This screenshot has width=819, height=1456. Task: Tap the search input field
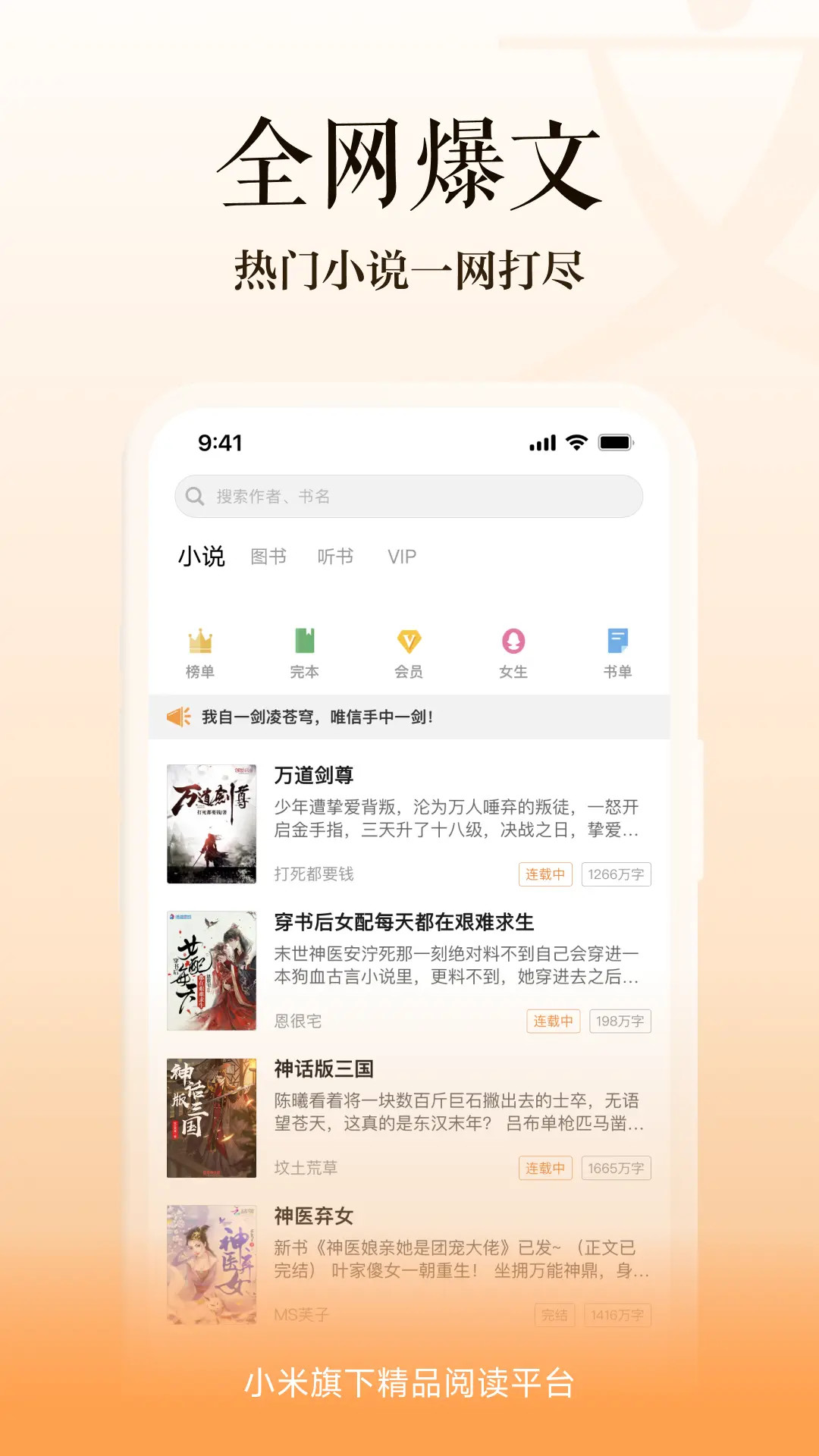coord(409,495)
